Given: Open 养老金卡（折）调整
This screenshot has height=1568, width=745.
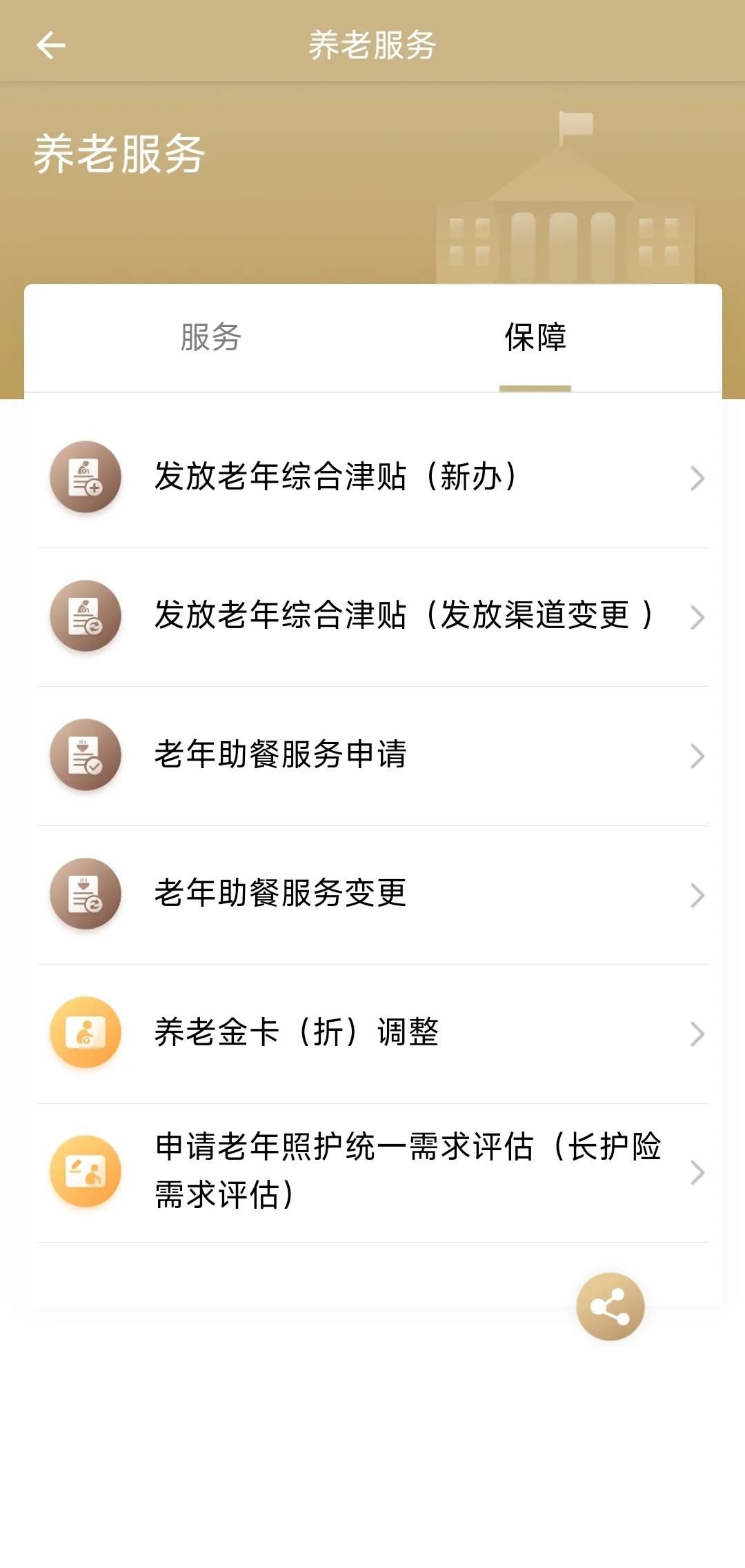Looking at the screenshot, I should [x=372, y=1033].
